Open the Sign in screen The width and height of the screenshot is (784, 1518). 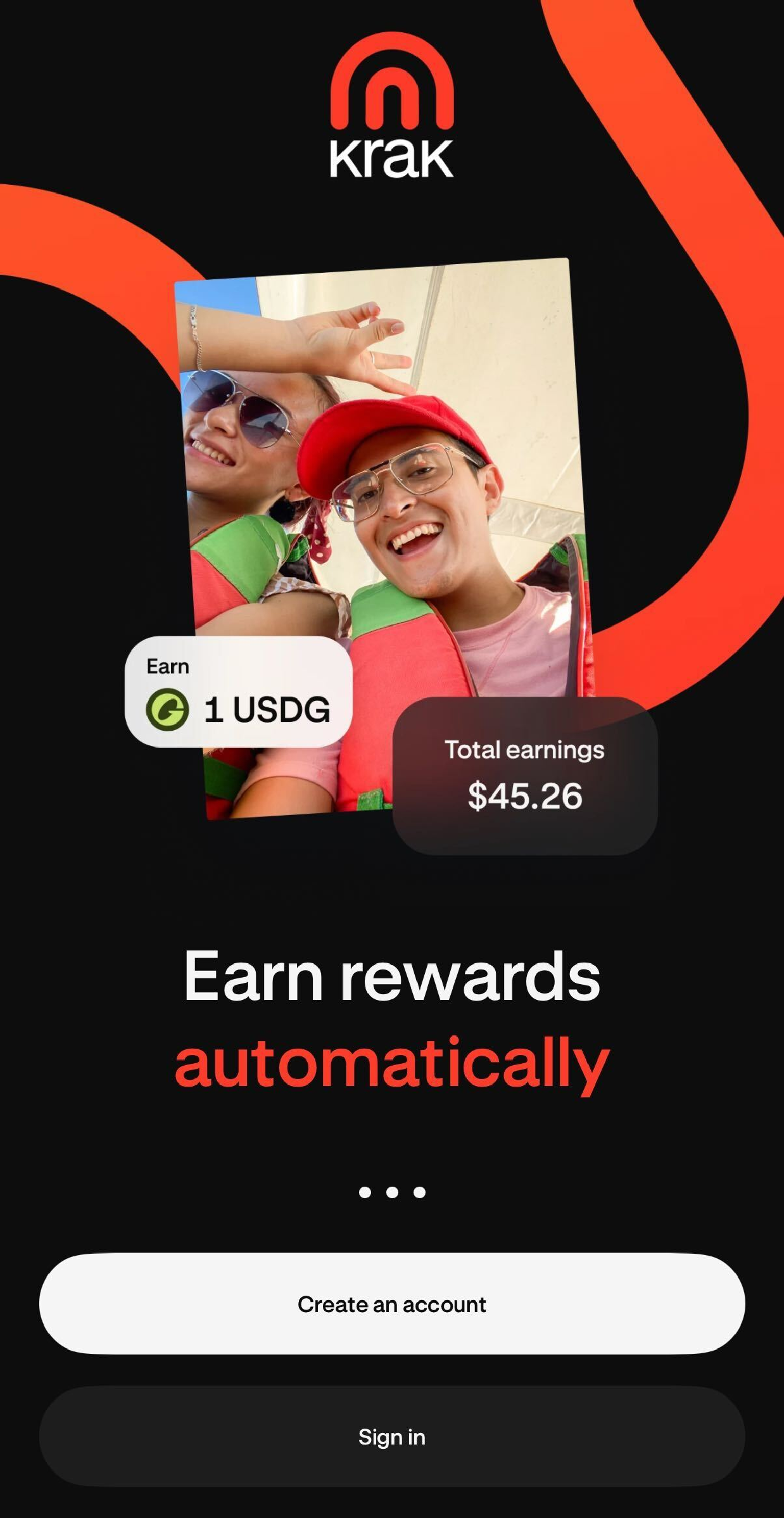pos(391,1437)
